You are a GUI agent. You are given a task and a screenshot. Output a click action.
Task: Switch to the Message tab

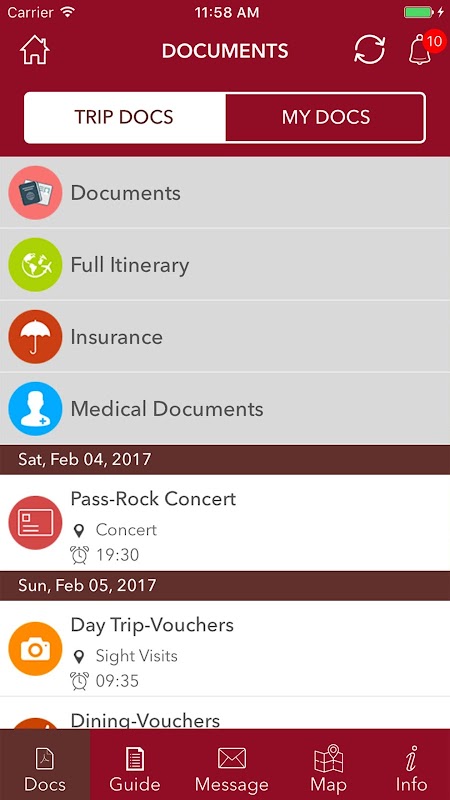pyautogui.click(x=232, y=765)
